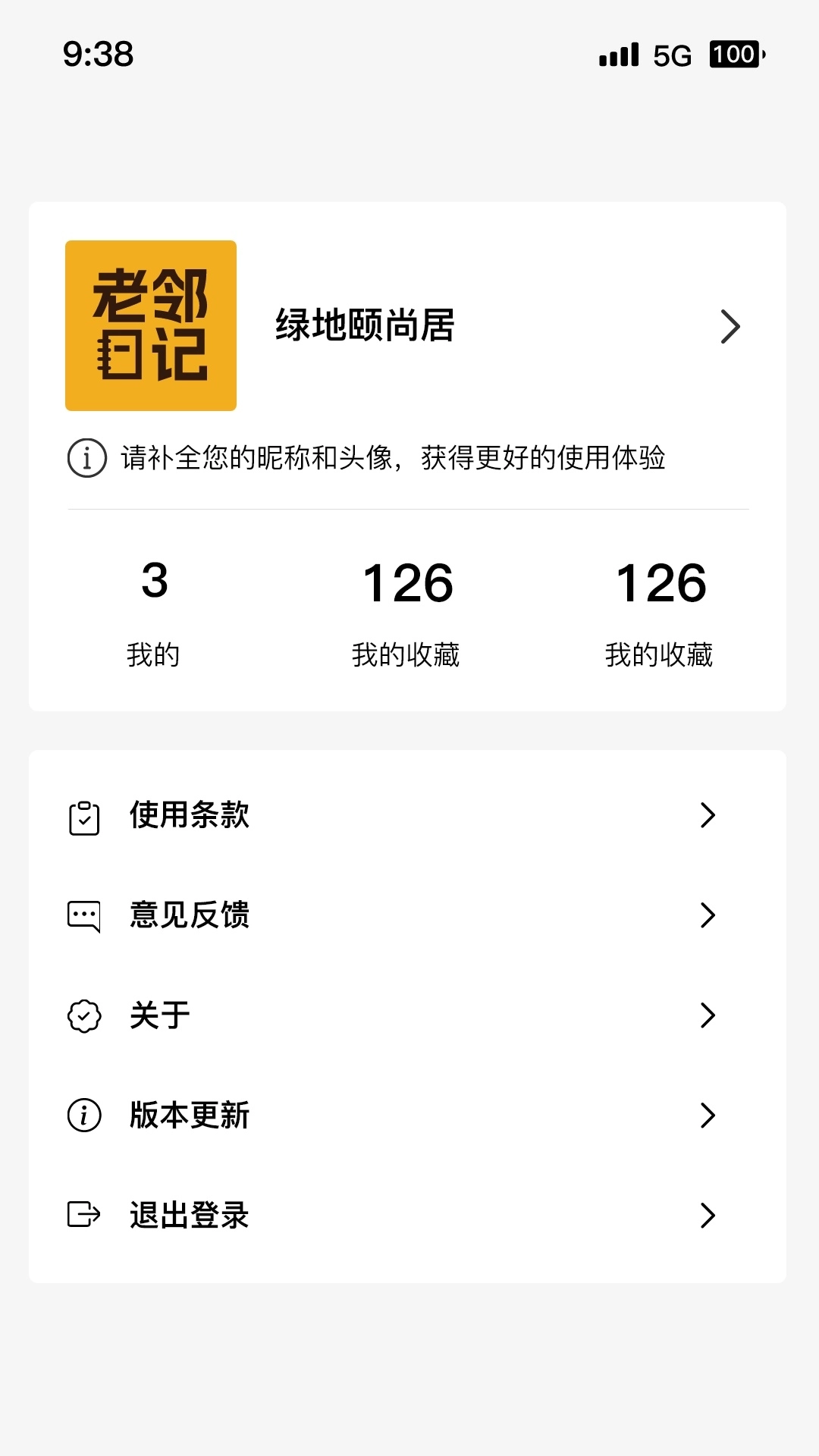Click the clipboard icon beside 使用条款

tap(84, 816)
